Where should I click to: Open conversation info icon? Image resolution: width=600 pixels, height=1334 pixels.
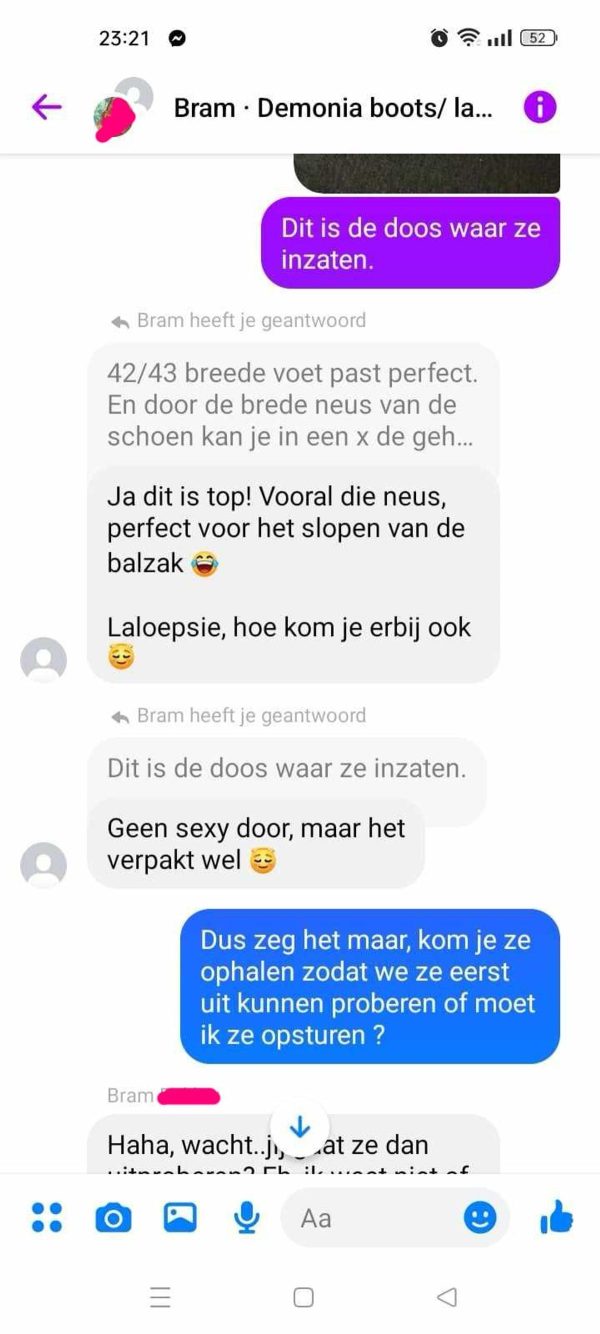coord(539,107)
